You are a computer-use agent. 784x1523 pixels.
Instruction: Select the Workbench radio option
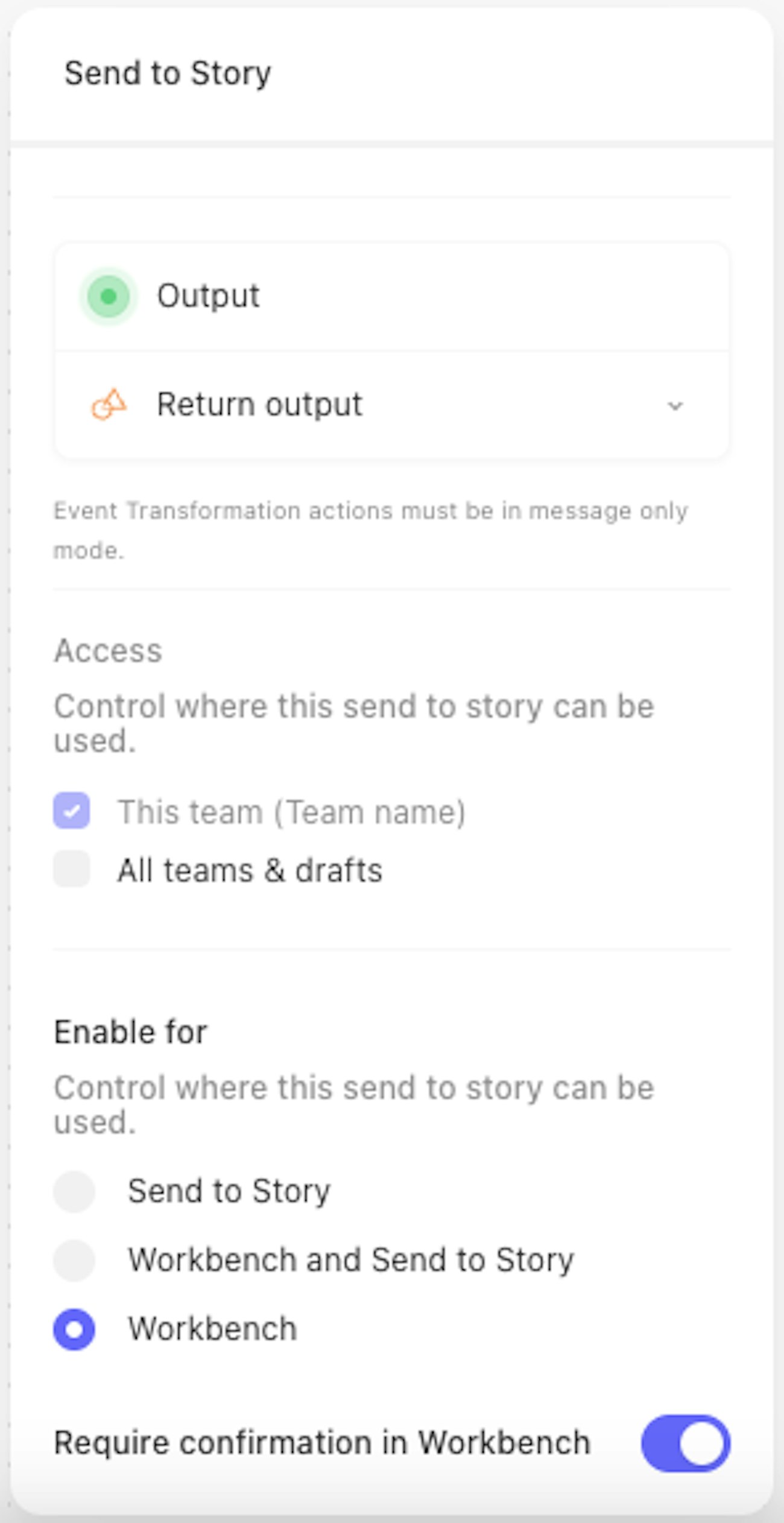[x=74, y=1329]
